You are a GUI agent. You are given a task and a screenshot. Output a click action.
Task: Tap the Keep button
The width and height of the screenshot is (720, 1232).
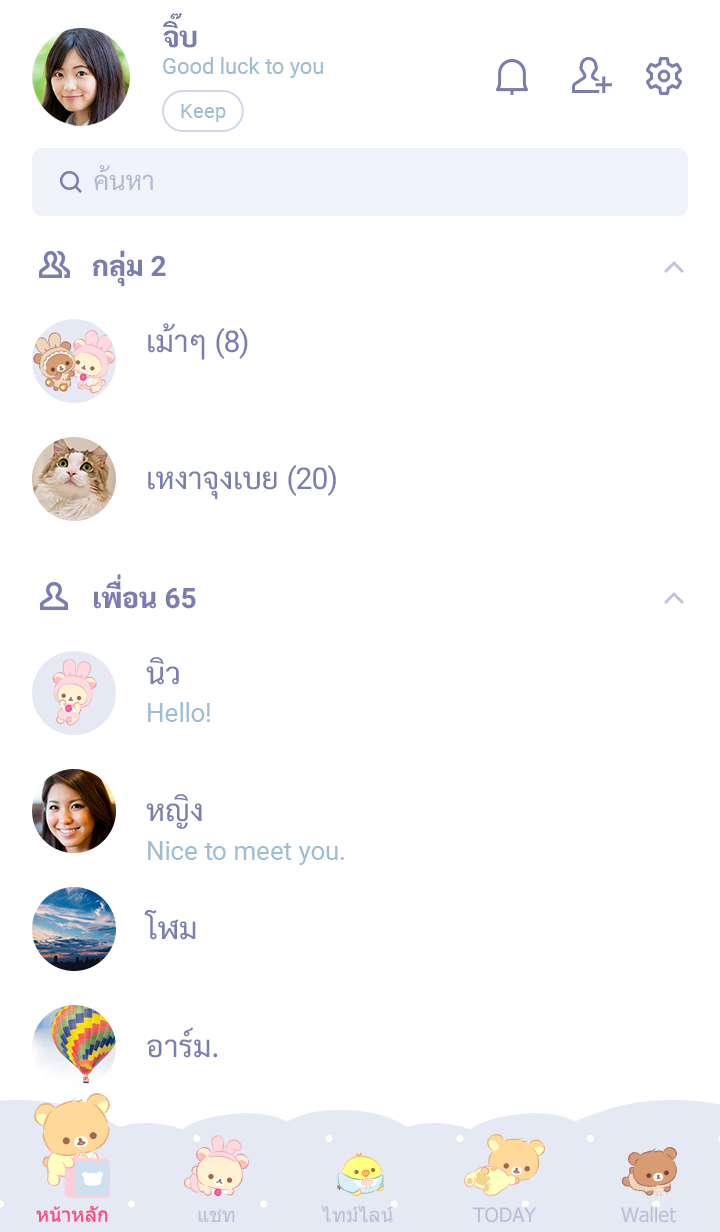(x=203, y=111)
